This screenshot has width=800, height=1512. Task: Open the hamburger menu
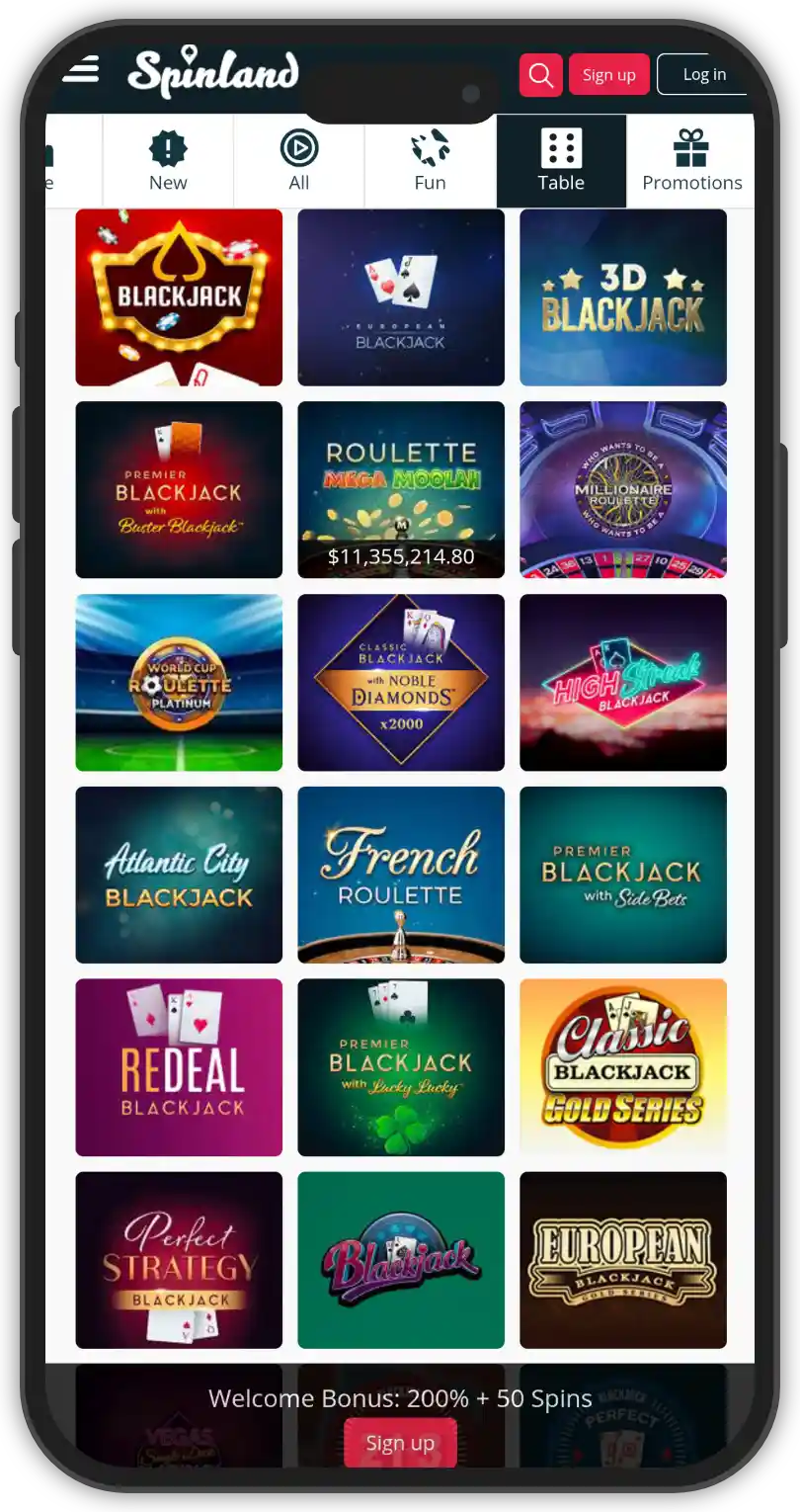pos(81,70)
